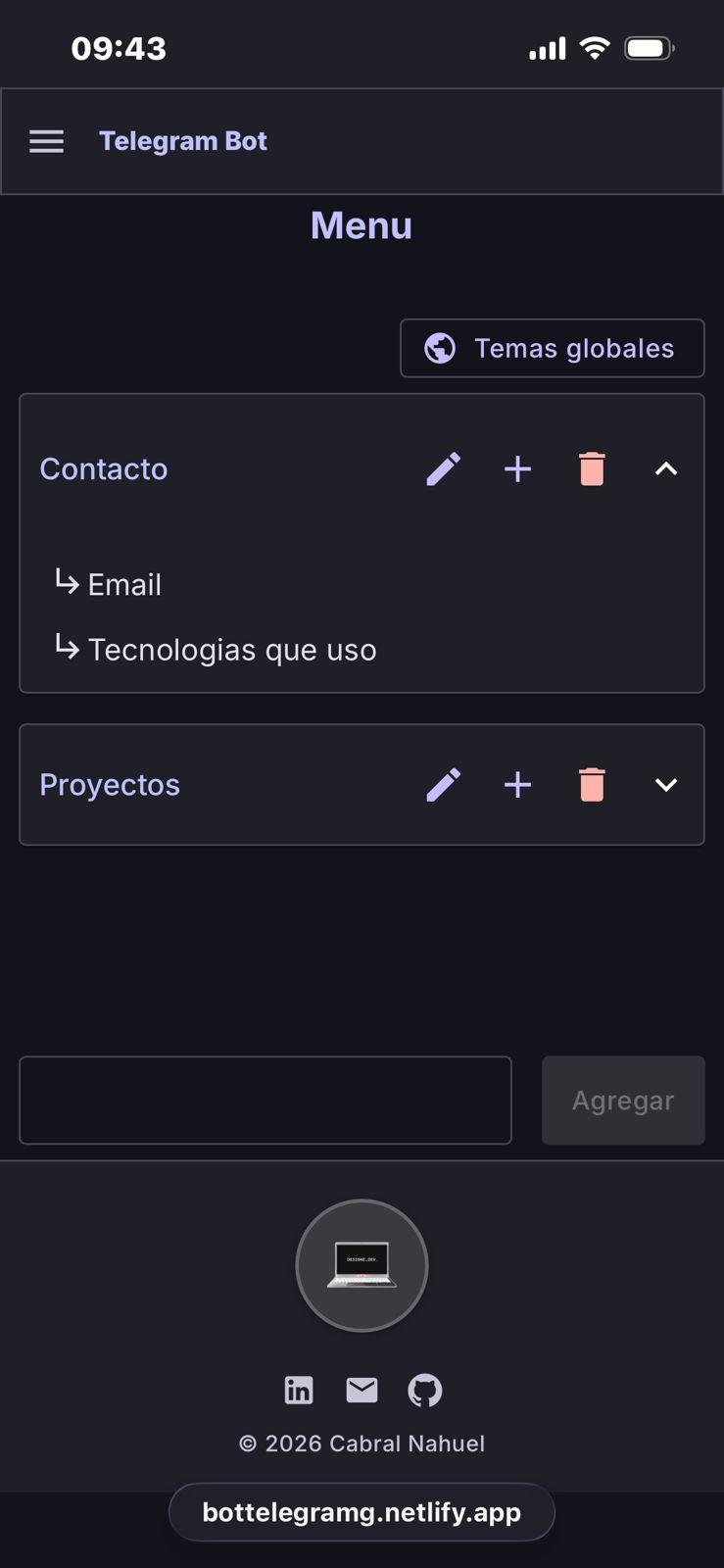Image resolution: width=724 pixels, height=1568 pixels.
Task: Collapse the Contacto section with its chevron
Action: coord(666,469)
